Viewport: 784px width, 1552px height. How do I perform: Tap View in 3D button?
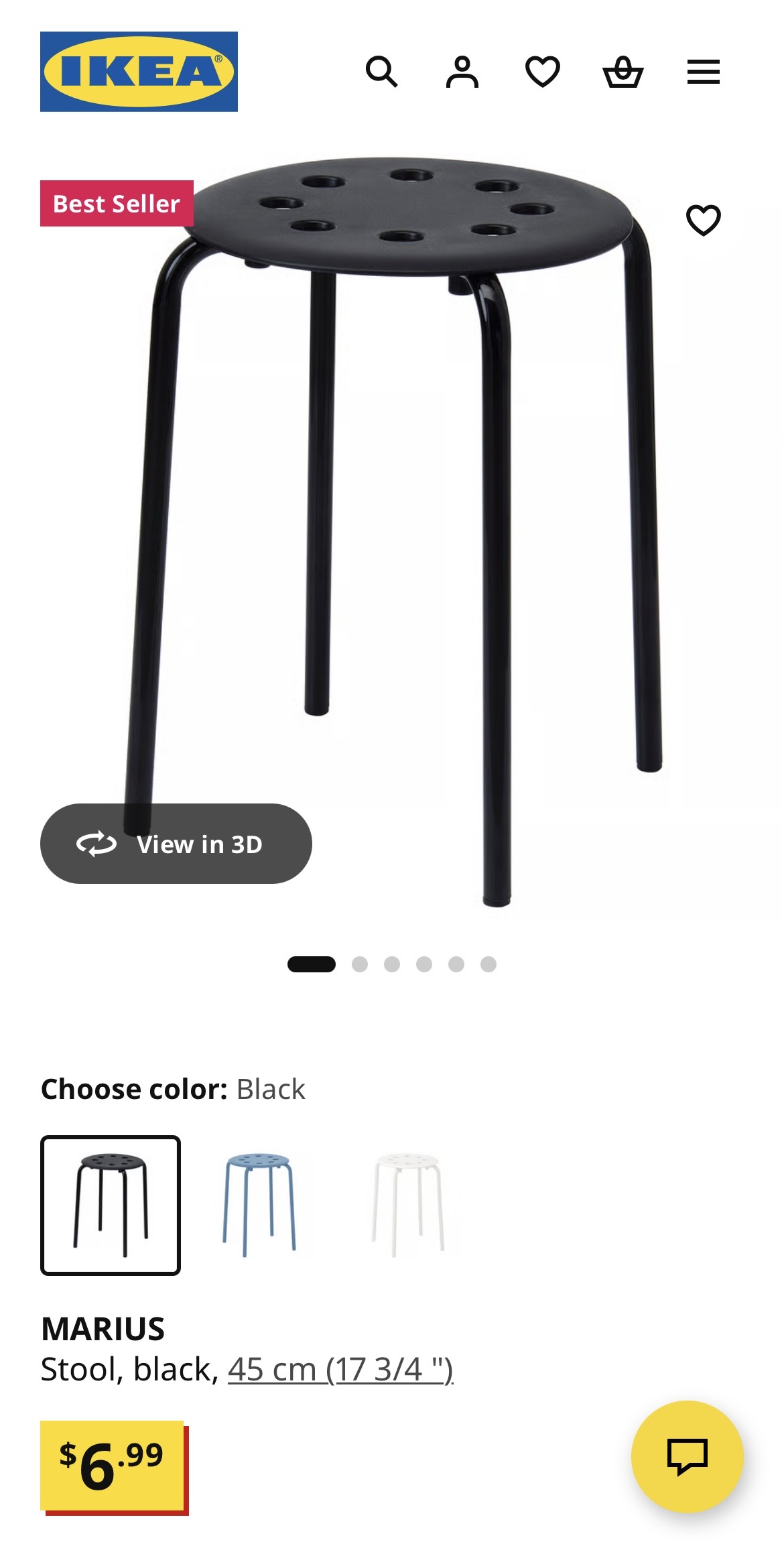176,844
